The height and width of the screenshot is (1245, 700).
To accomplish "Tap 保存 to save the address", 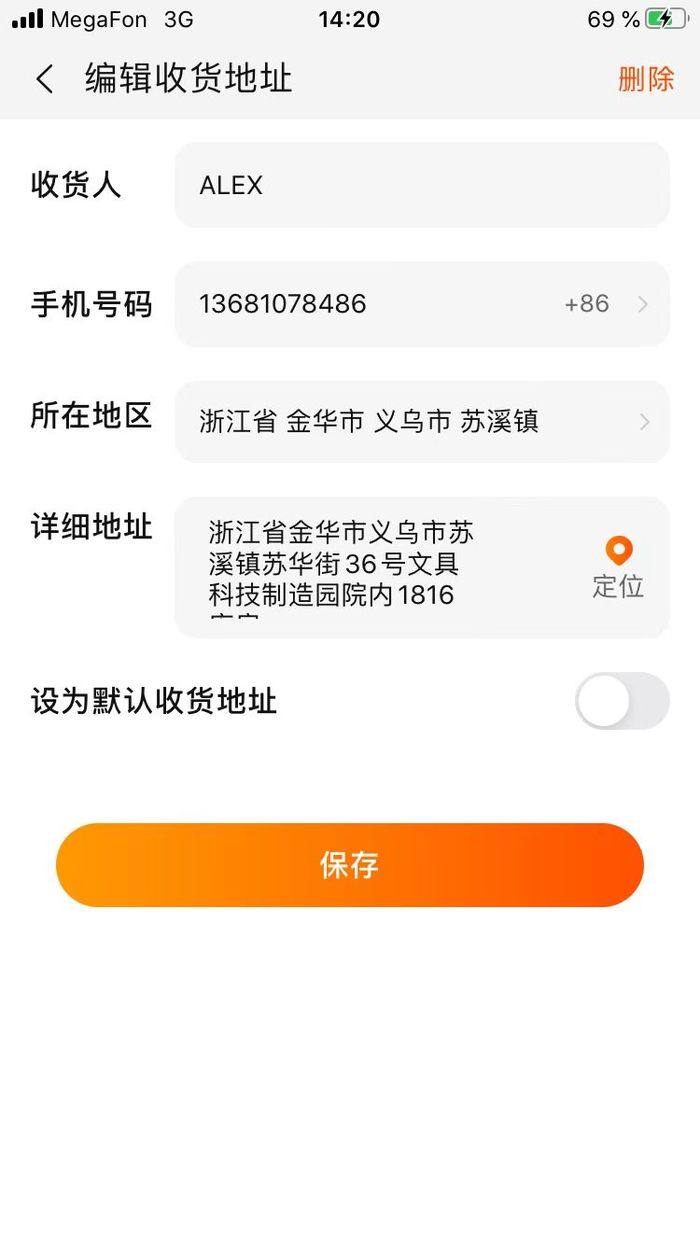I will click(350, 865).
